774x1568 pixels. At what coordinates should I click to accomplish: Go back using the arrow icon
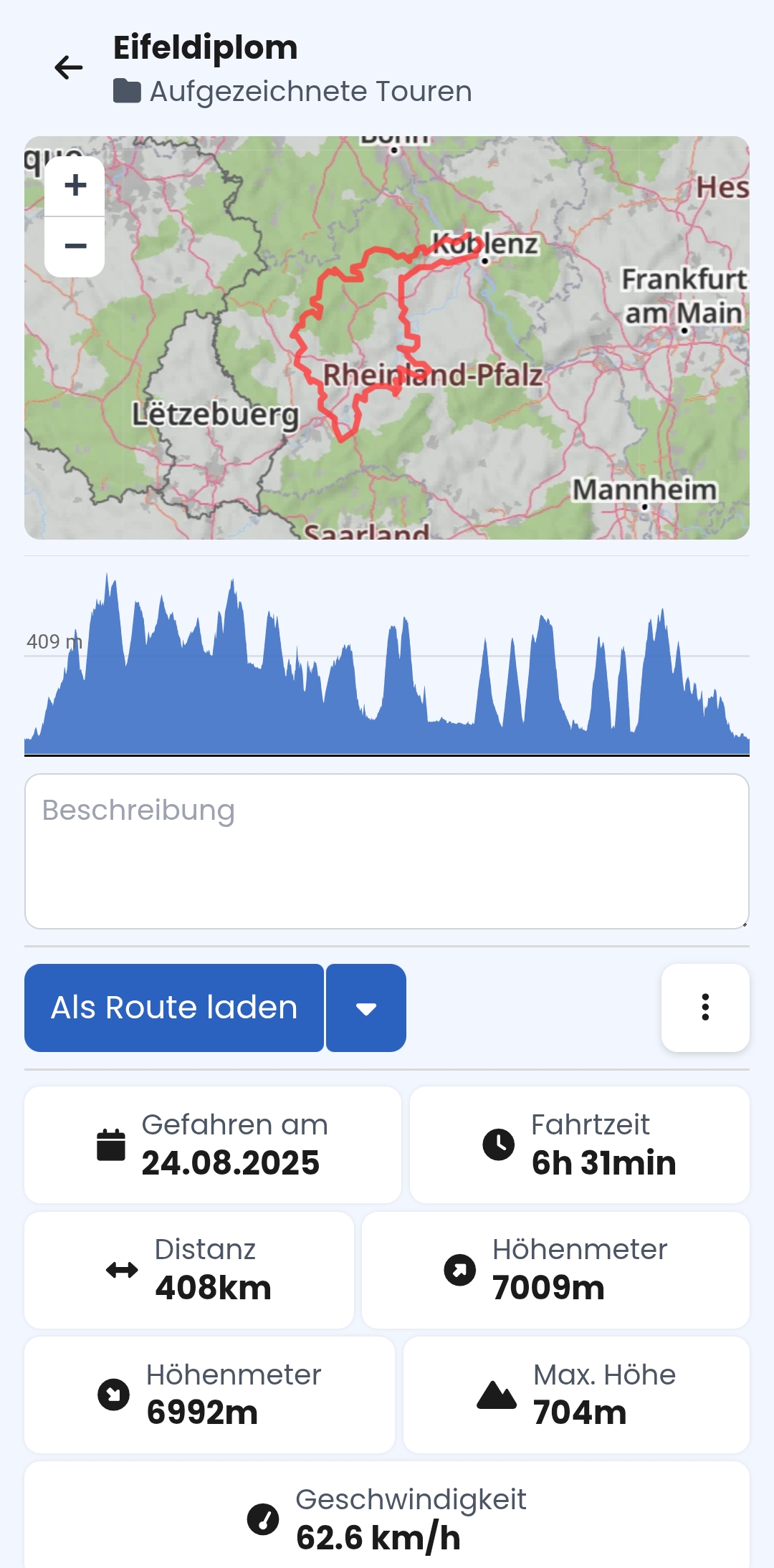click(x=69, y=68)
